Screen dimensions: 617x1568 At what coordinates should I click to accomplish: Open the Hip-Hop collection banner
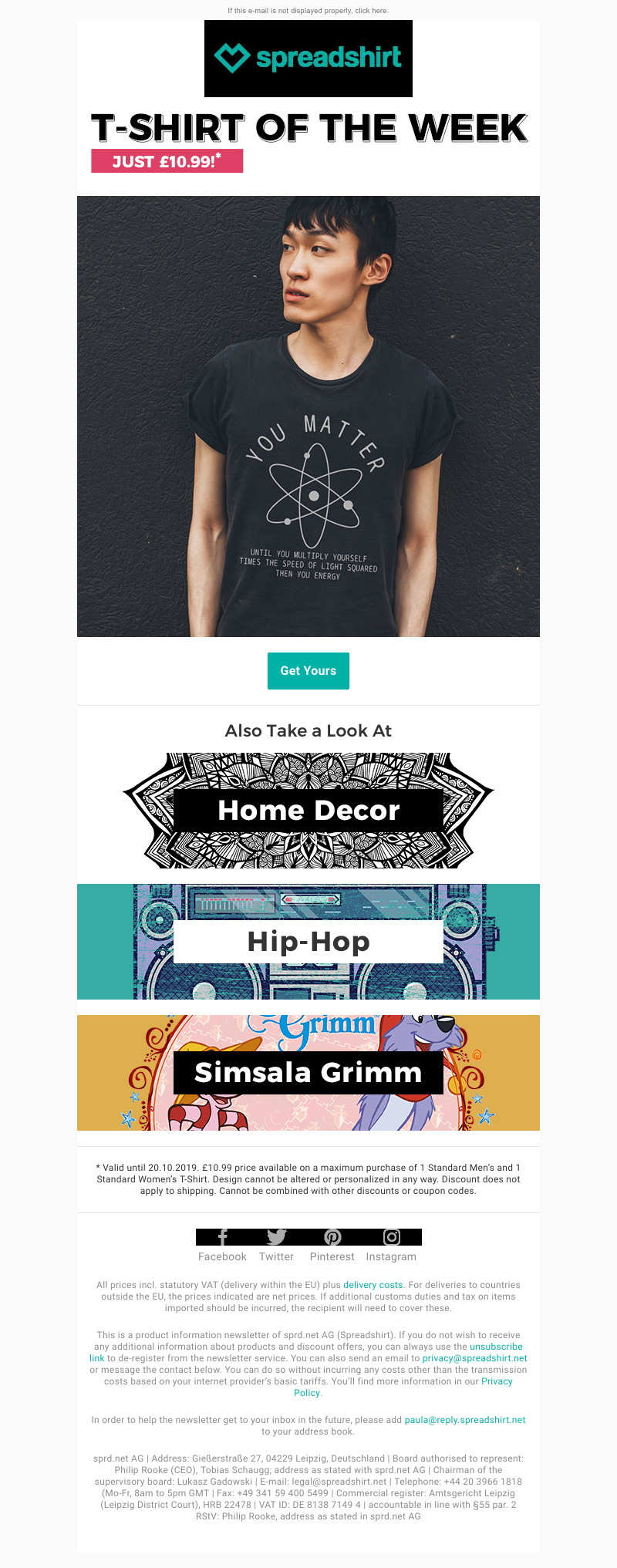tap(308, 942)
